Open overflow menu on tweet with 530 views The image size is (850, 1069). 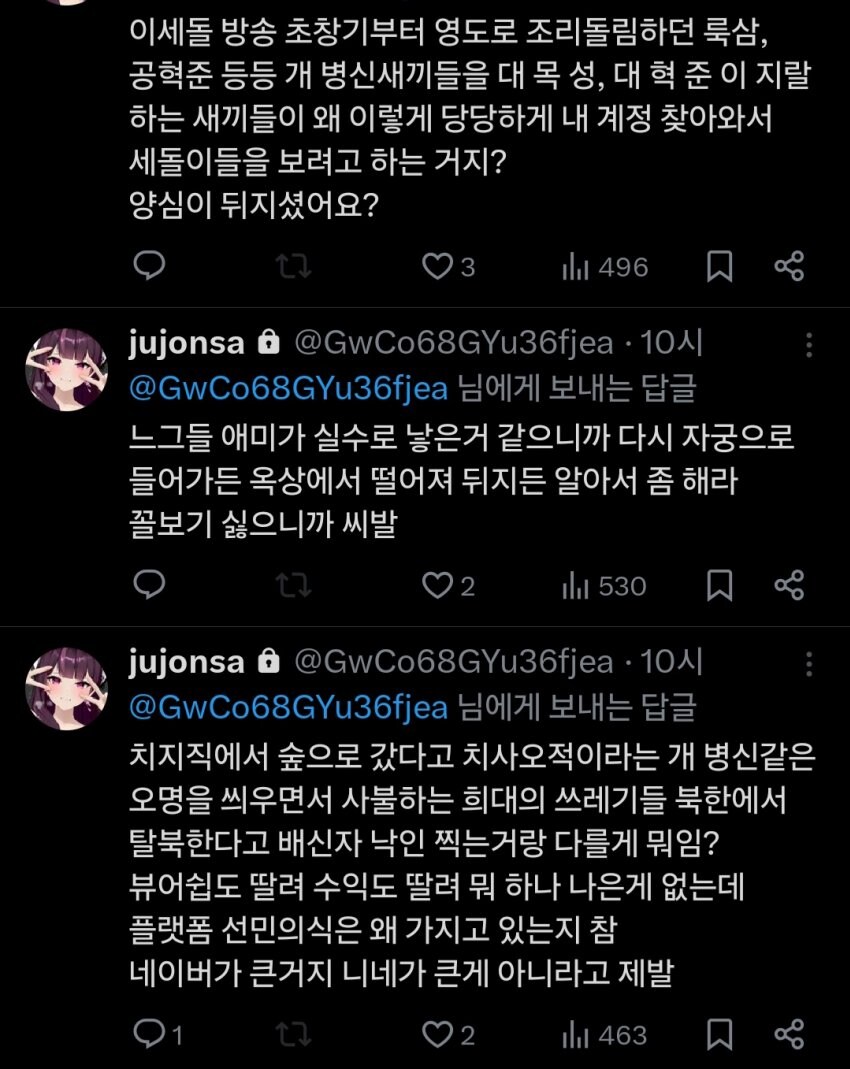click(x=808, y=346)
